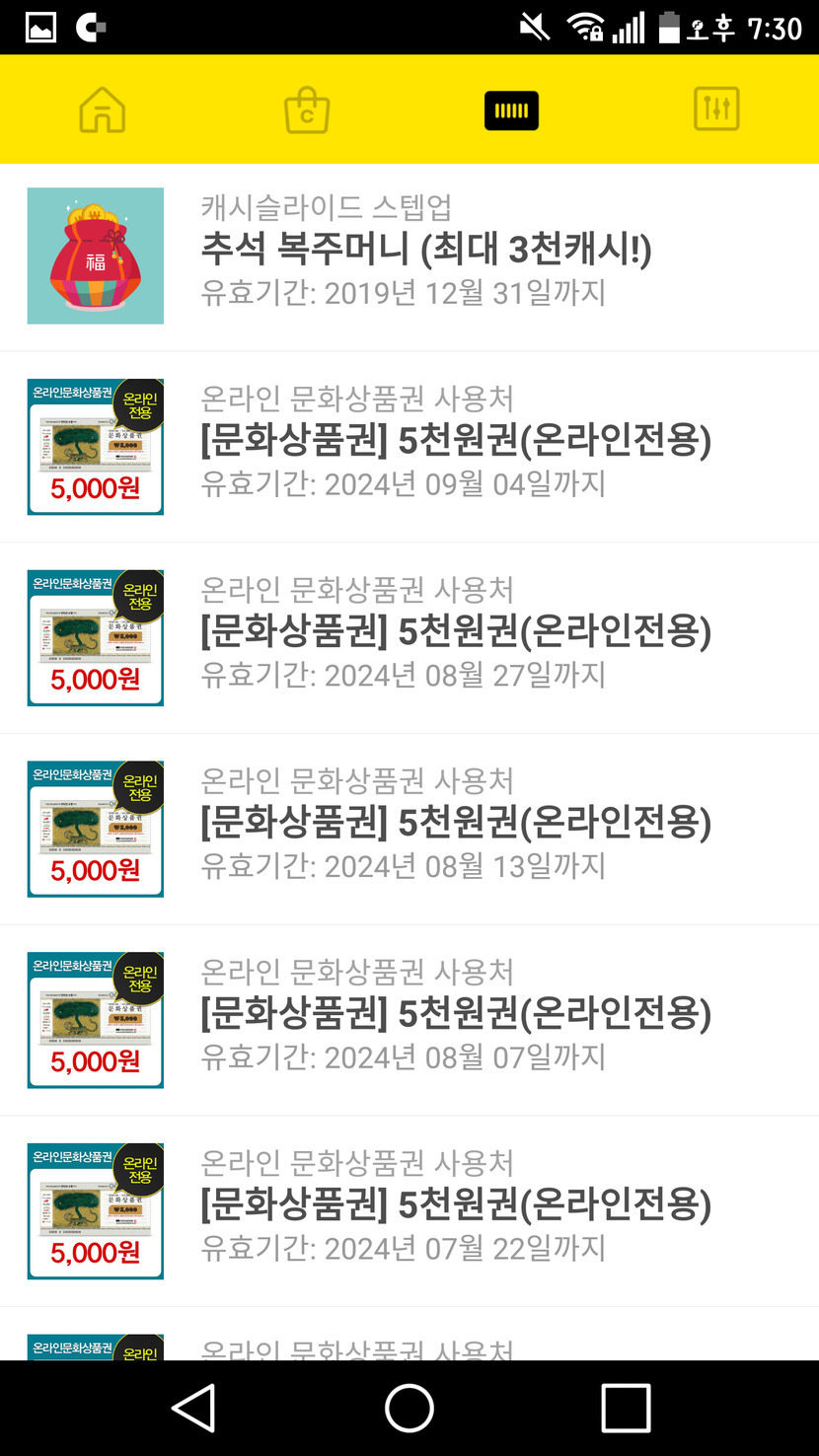
Task: Tap the system home button
Action: click(x=409, y=1408)
